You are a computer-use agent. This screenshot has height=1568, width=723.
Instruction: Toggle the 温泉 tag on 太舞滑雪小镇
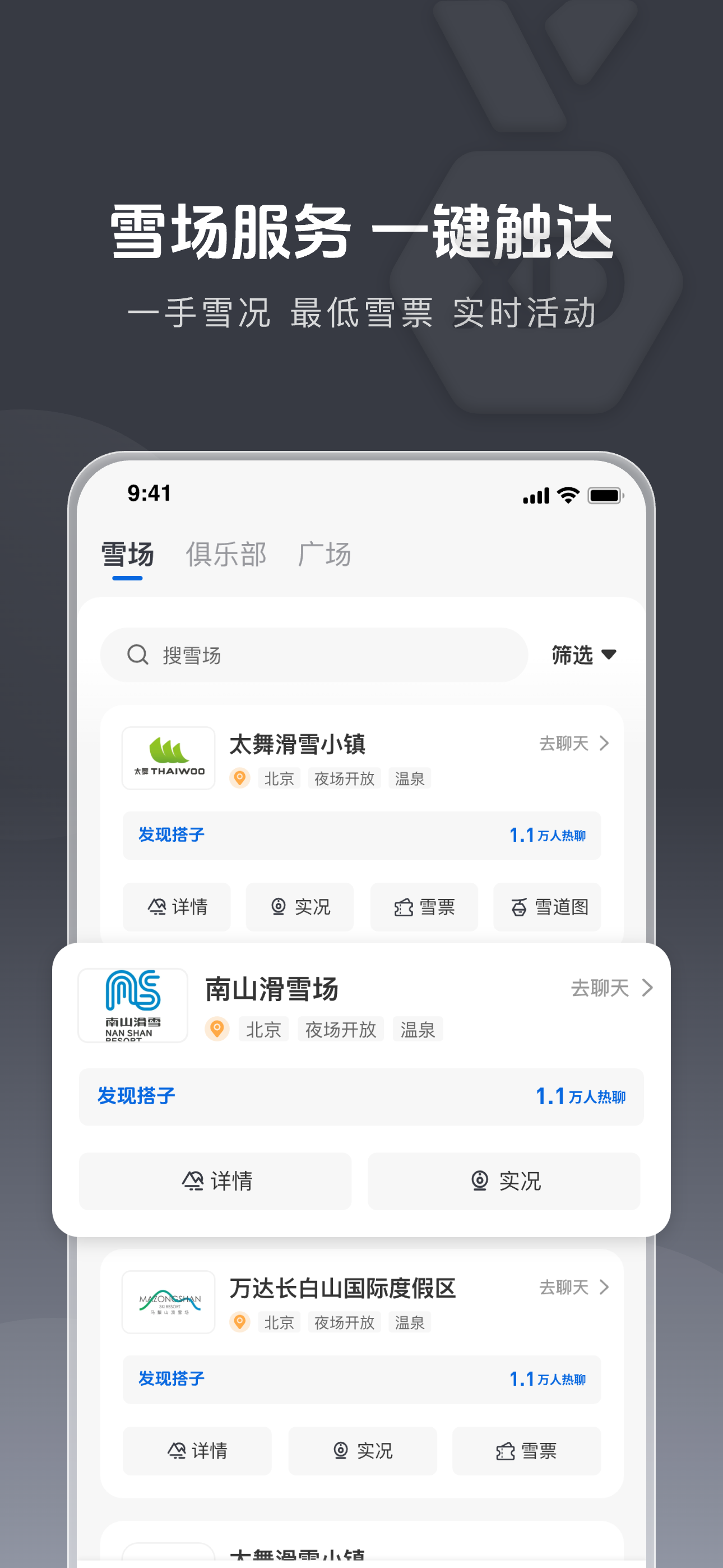409,778
